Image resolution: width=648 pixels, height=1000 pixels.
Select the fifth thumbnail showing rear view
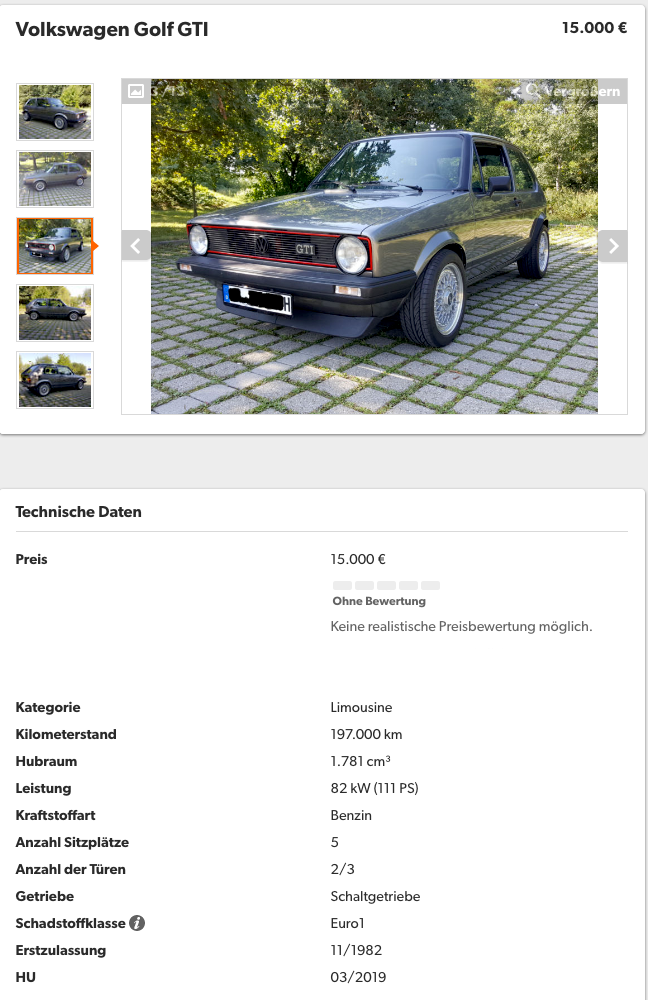55,380
